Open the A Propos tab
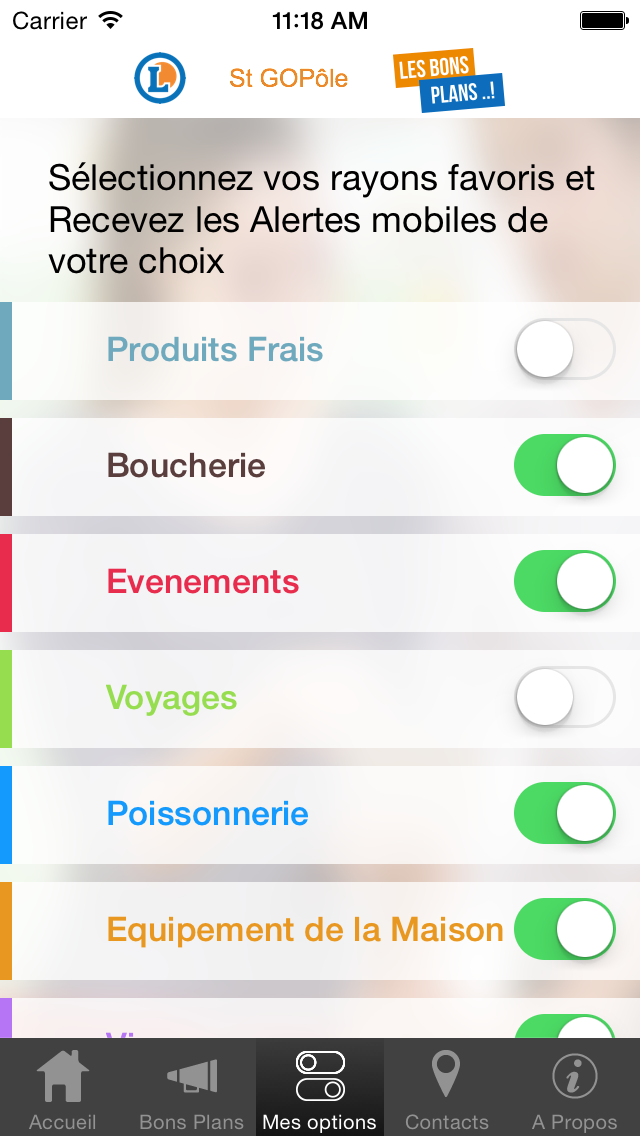The width and height of the screenshot is (640, 1136). [575, 1089]
